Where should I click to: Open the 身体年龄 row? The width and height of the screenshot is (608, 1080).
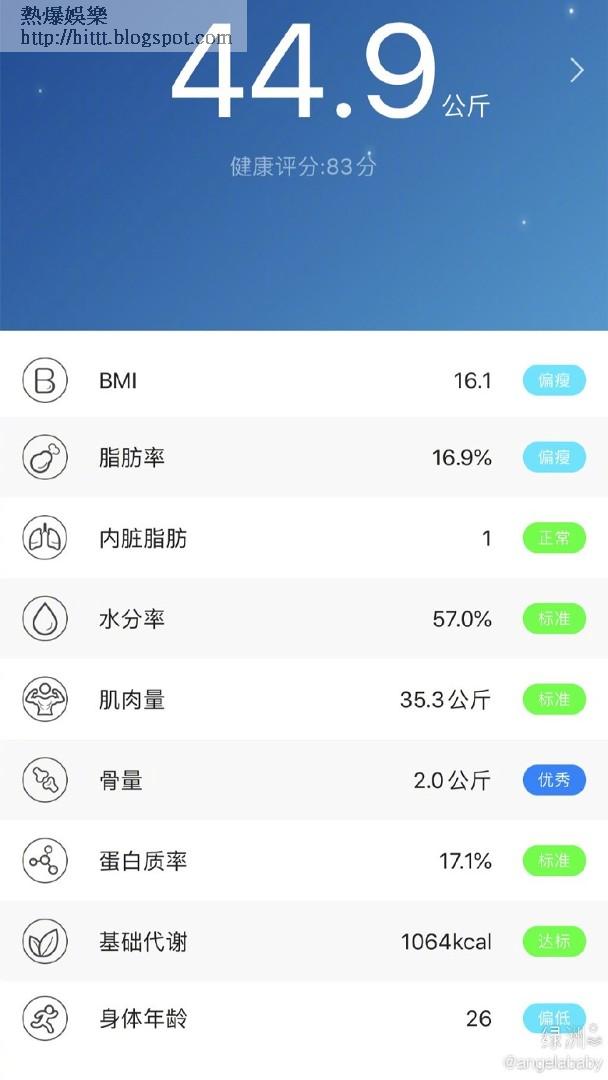coord(304,1019)
